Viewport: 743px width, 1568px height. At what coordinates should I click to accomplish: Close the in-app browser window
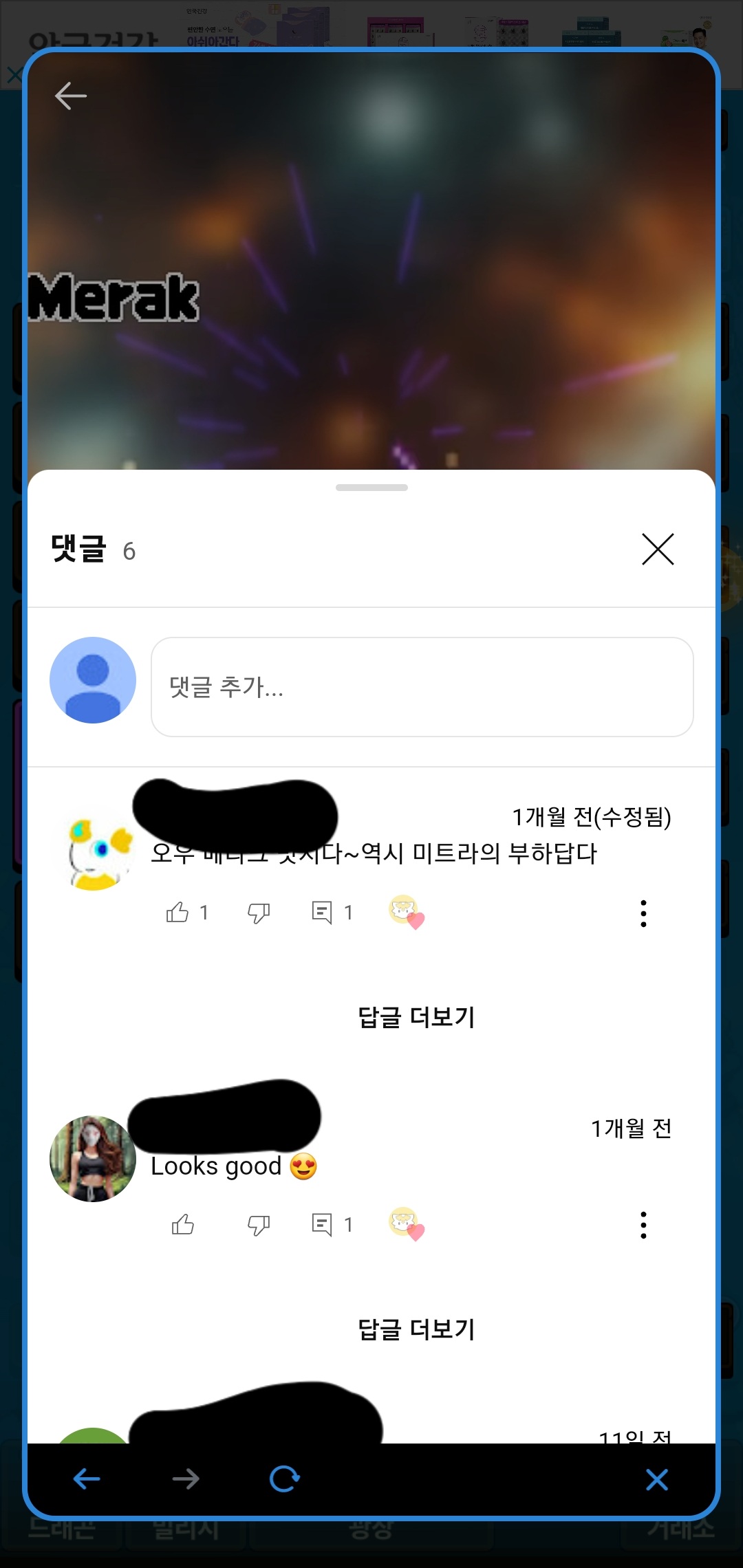657,1479
